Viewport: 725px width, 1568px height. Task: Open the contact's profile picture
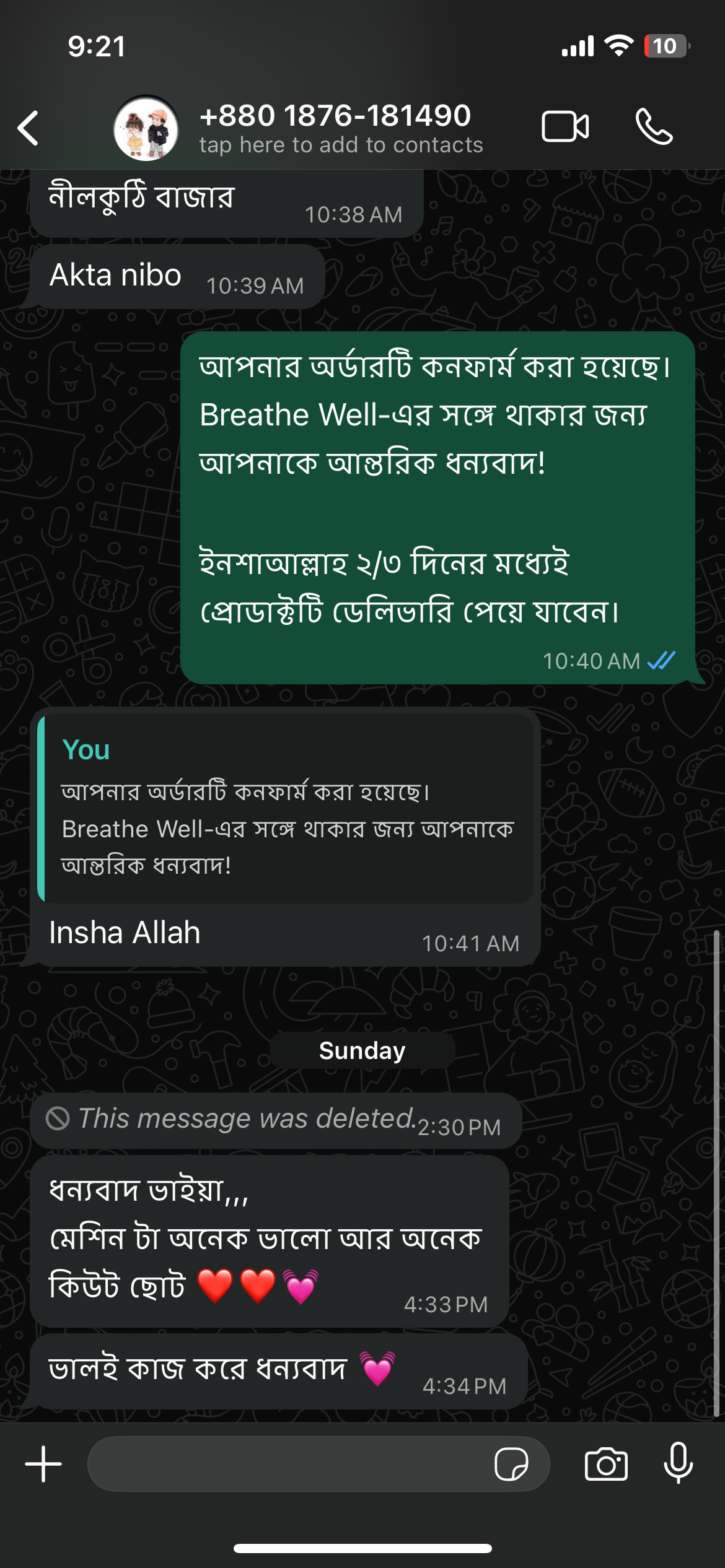(x=146, y=128)
